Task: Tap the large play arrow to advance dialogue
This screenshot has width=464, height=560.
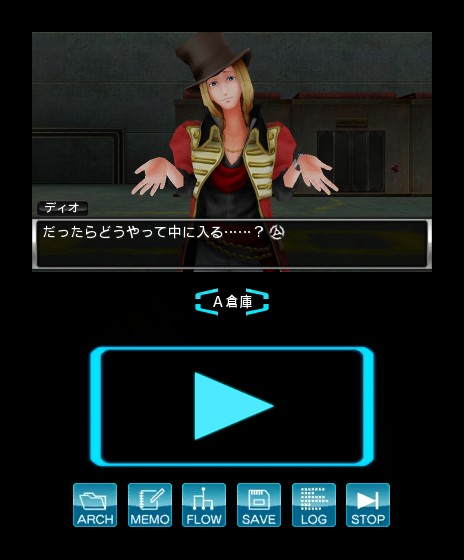Action: click(x=232, y=406)
